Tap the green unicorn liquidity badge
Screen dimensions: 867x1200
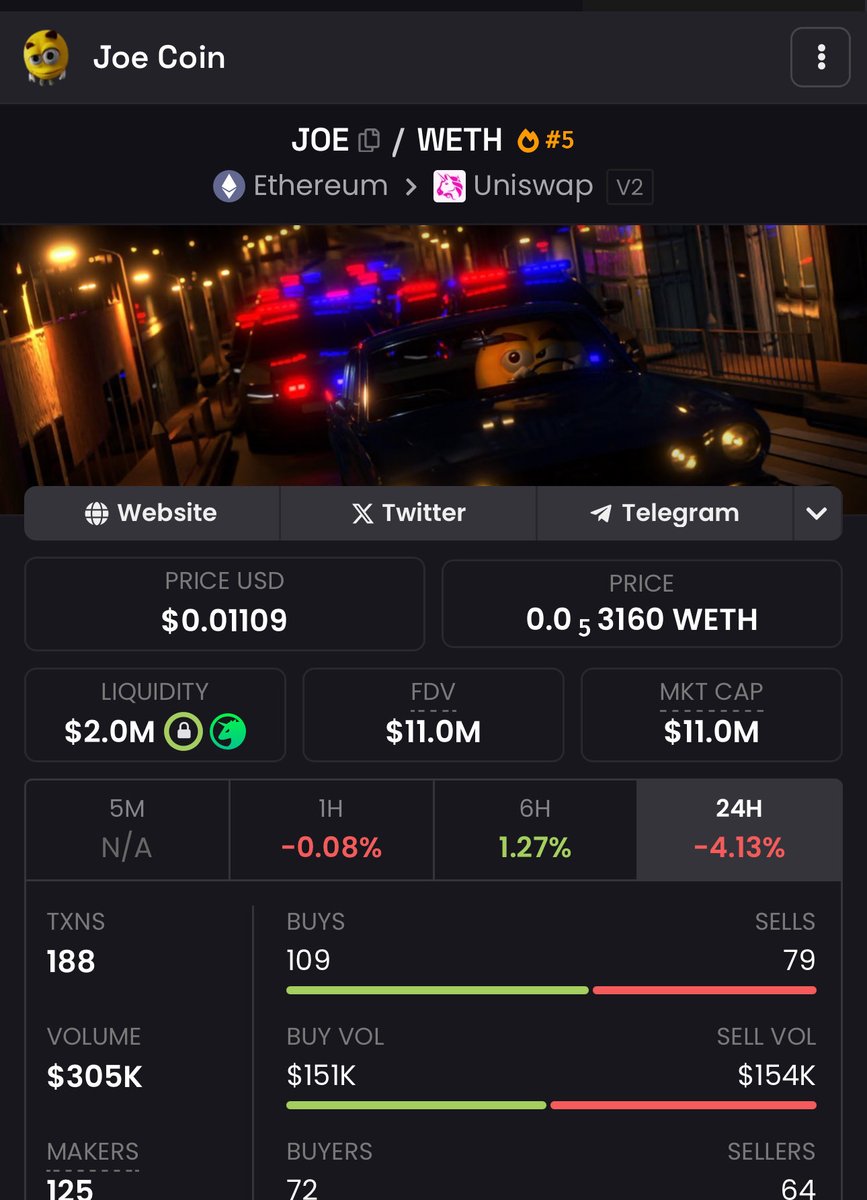228,732
